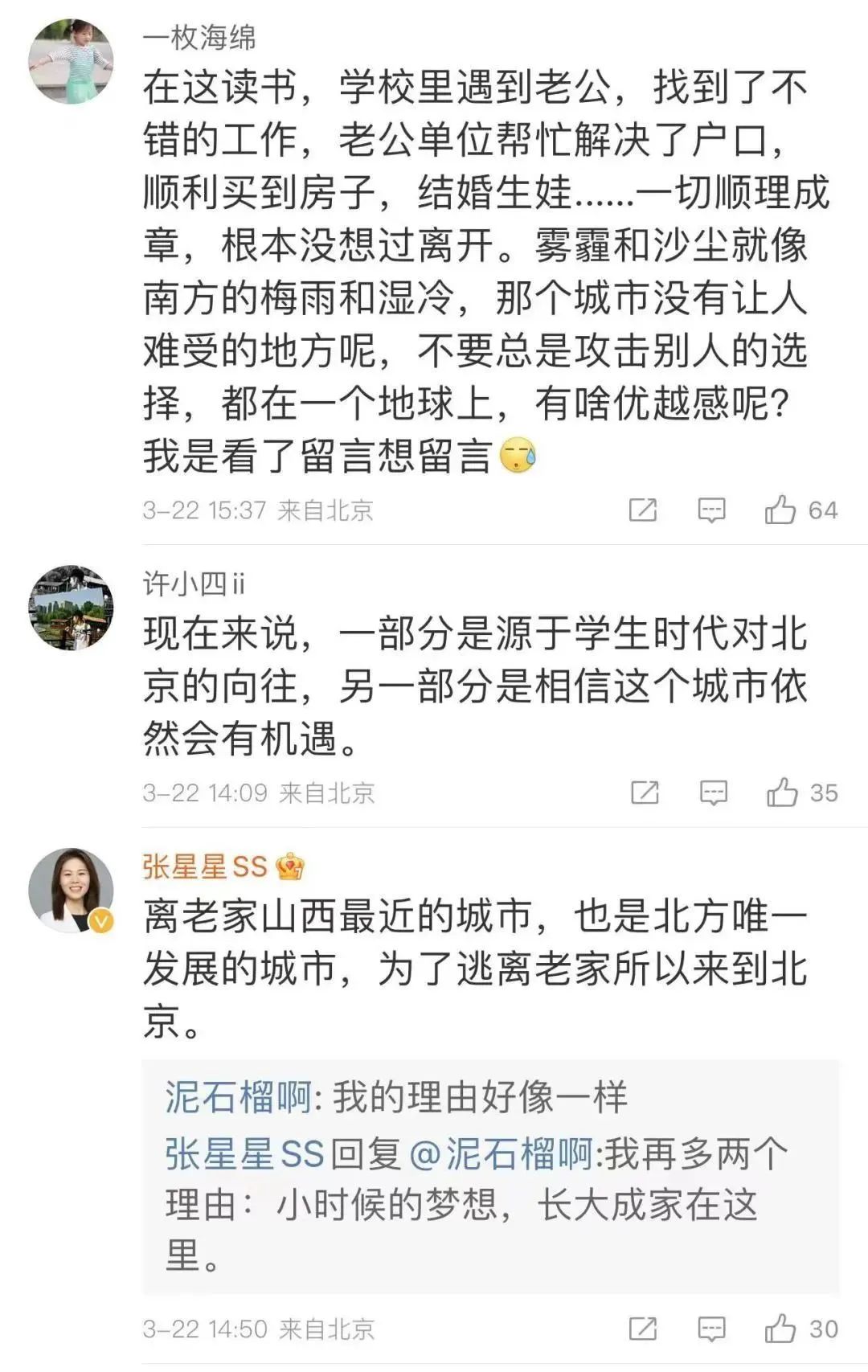Open the username 一枚海绵

tap(199, 37)
